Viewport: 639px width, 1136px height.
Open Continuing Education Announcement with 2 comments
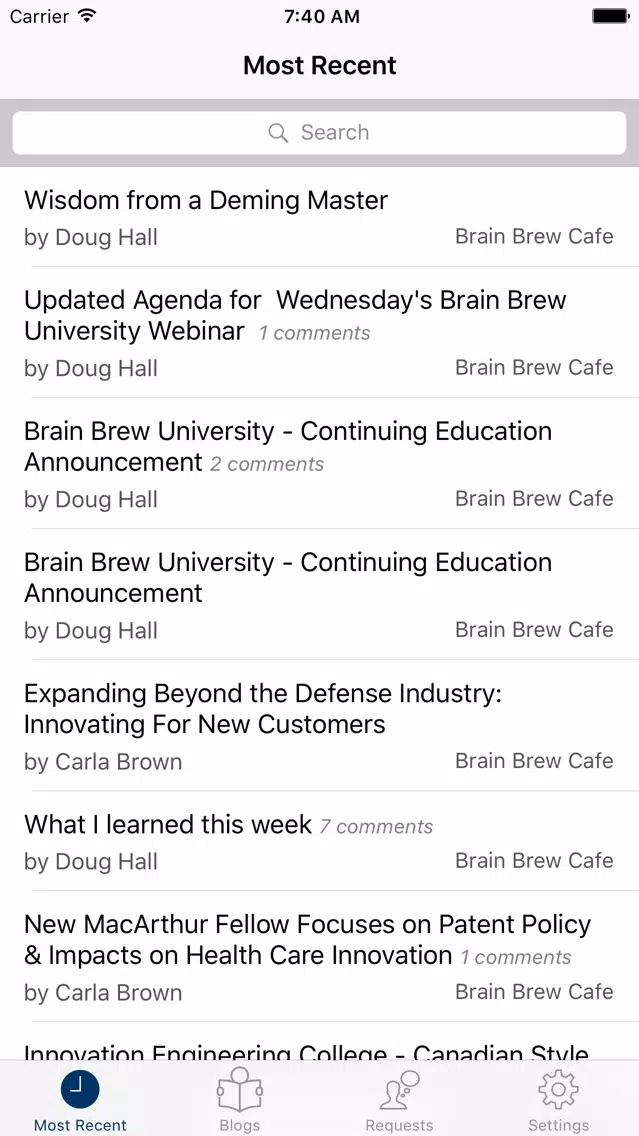point(320,464)
